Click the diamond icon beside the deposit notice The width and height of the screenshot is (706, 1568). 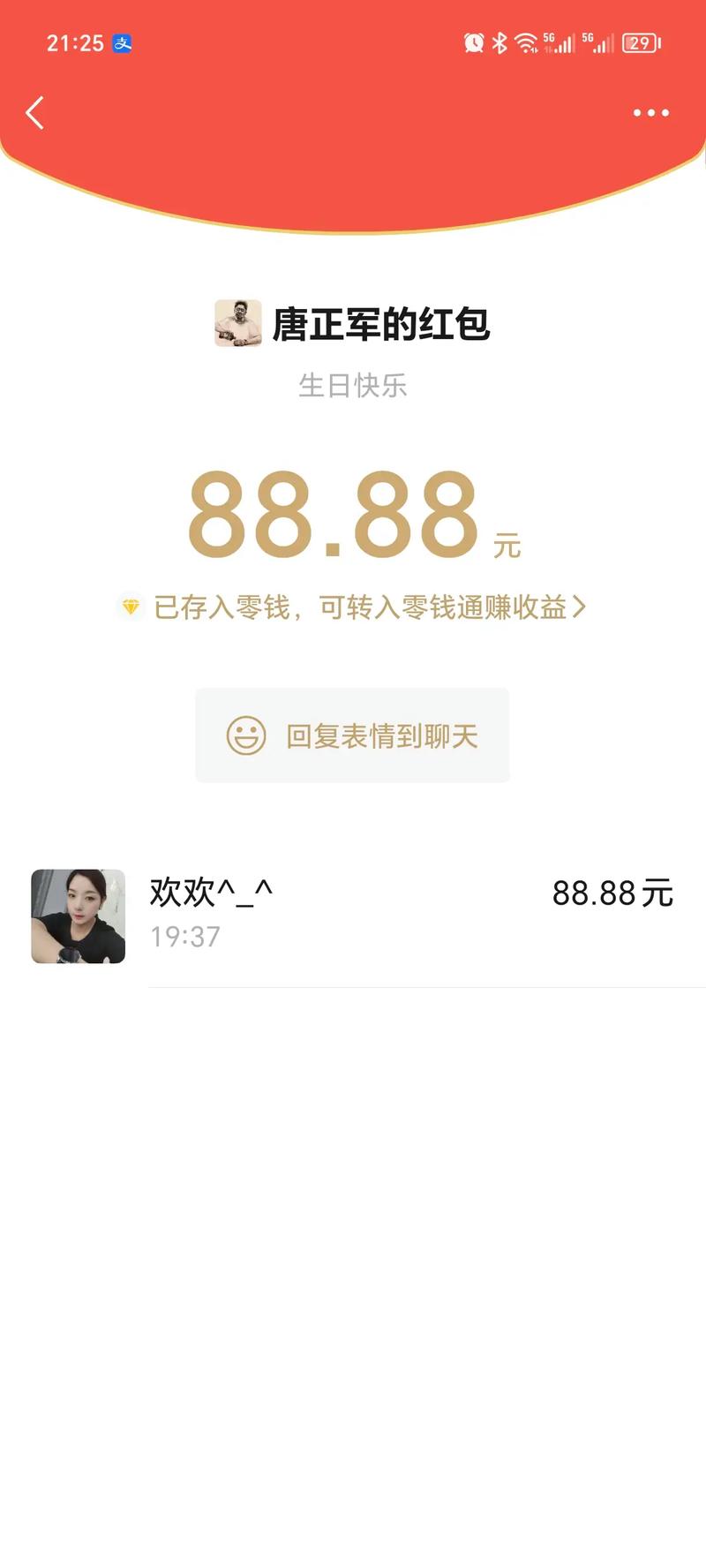[x=131, y=607]
